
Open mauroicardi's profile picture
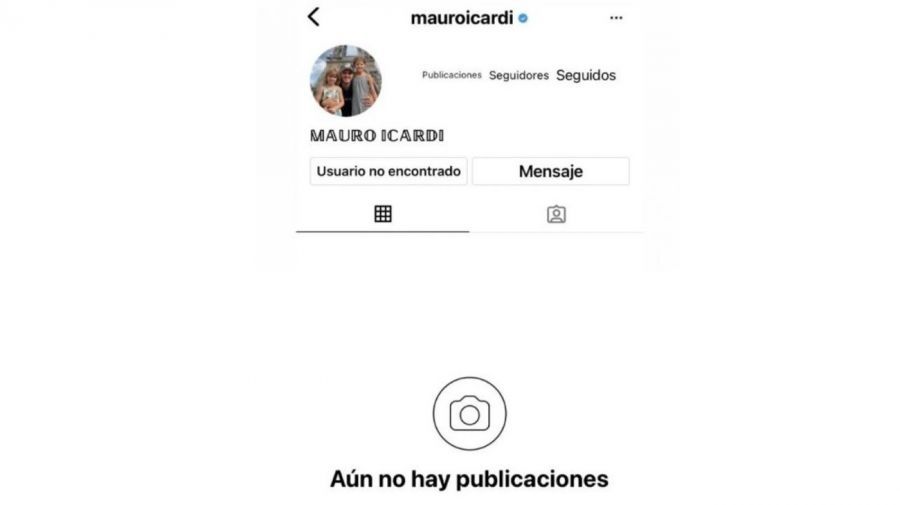point(345,81)
